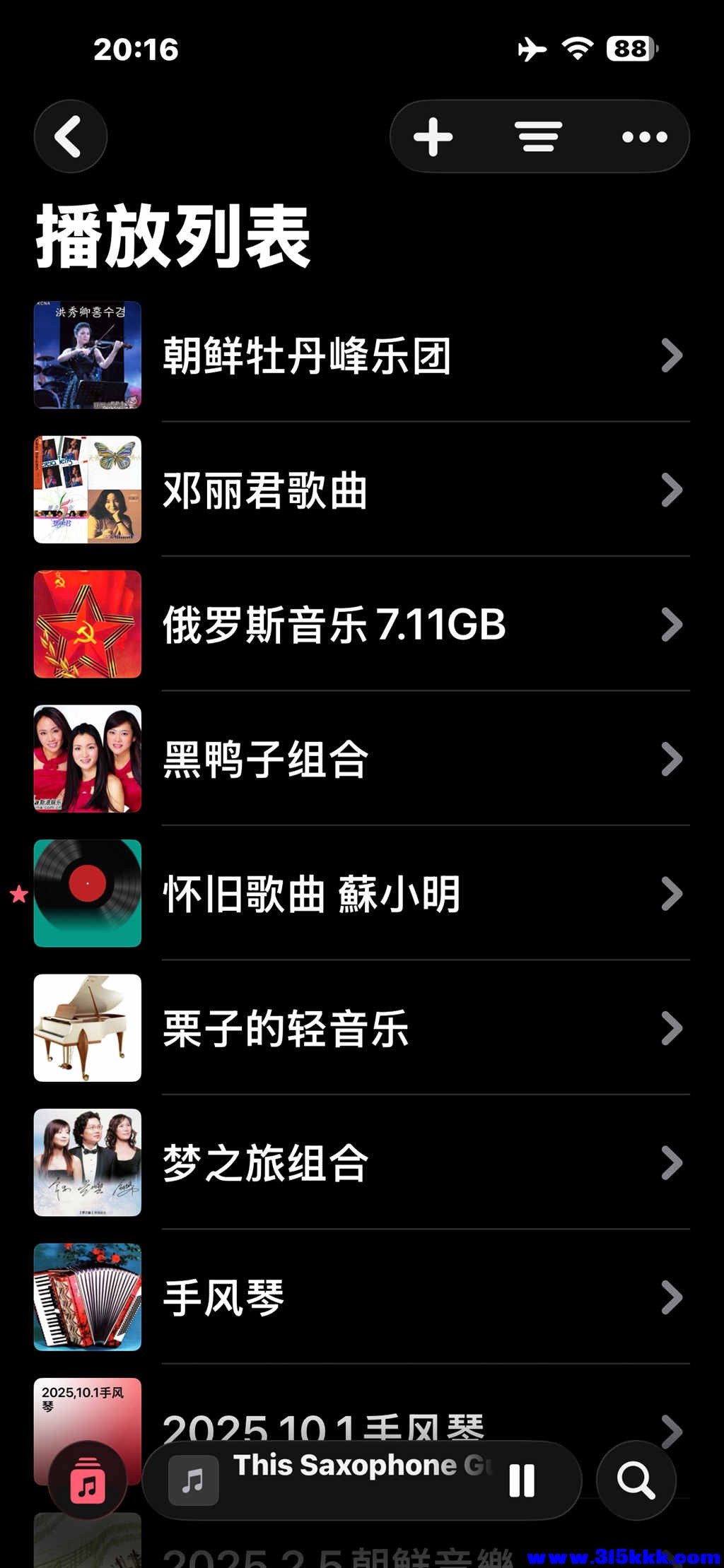The image size is (724, 1568).
Task: Open the sort options icon
Action: [x=539, y=136]
